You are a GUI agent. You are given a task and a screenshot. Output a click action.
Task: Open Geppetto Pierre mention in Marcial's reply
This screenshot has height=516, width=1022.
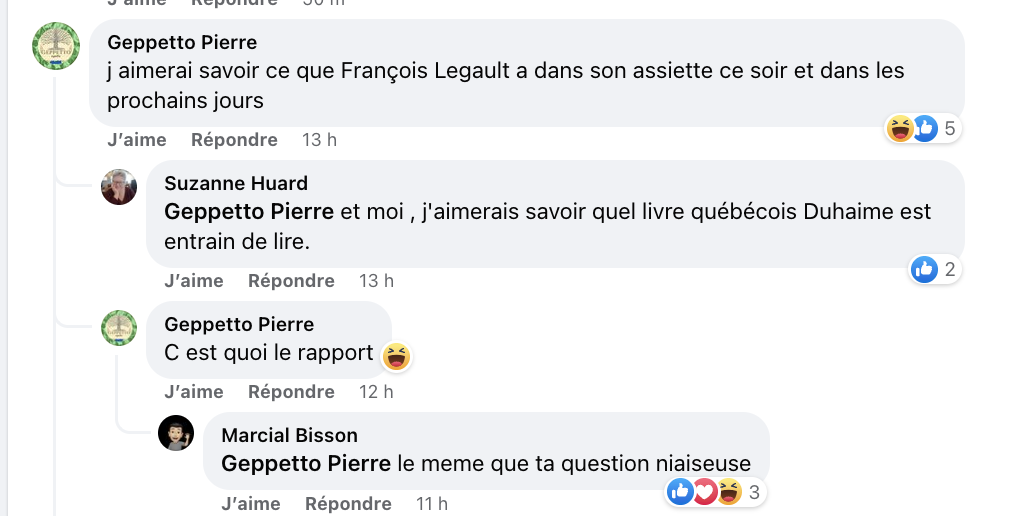(306, 464)
